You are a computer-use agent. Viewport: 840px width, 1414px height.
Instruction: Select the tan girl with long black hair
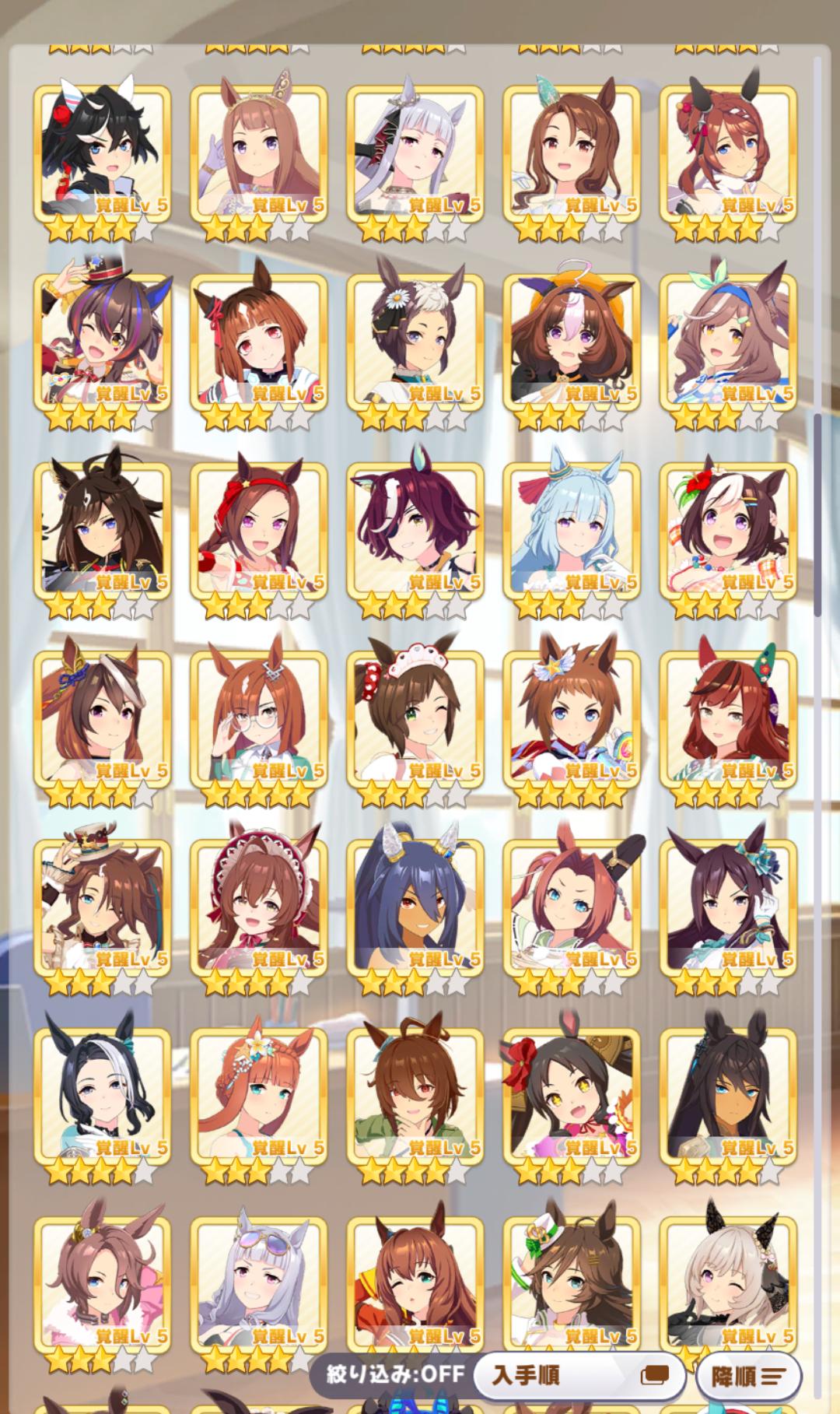pyautogui.click(x=728, y=1094)
